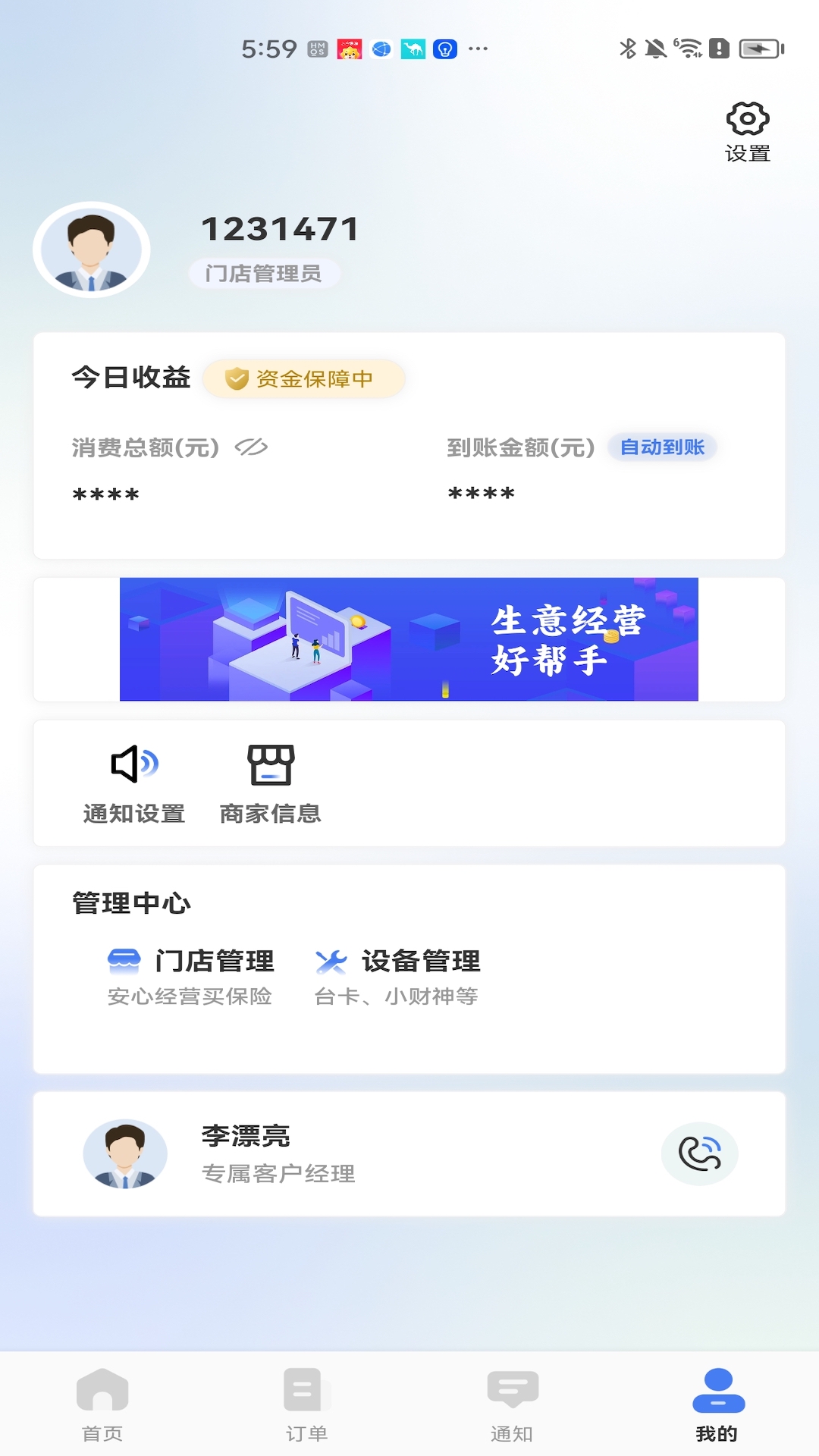Tap the 自动到账 chip
Image resolution: width=819 pixels, height=1456 pixels.
(662, 447)
